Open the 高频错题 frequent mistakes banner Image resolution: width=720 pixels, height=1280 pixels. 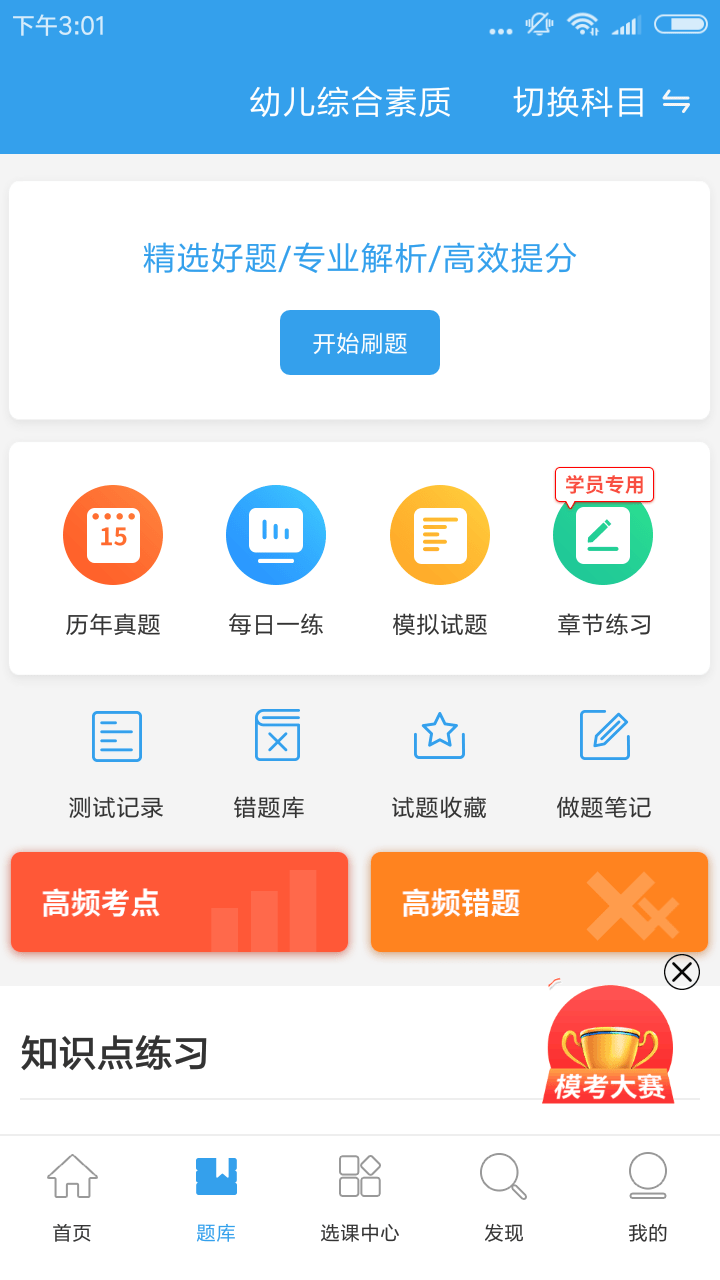point(539,901)
